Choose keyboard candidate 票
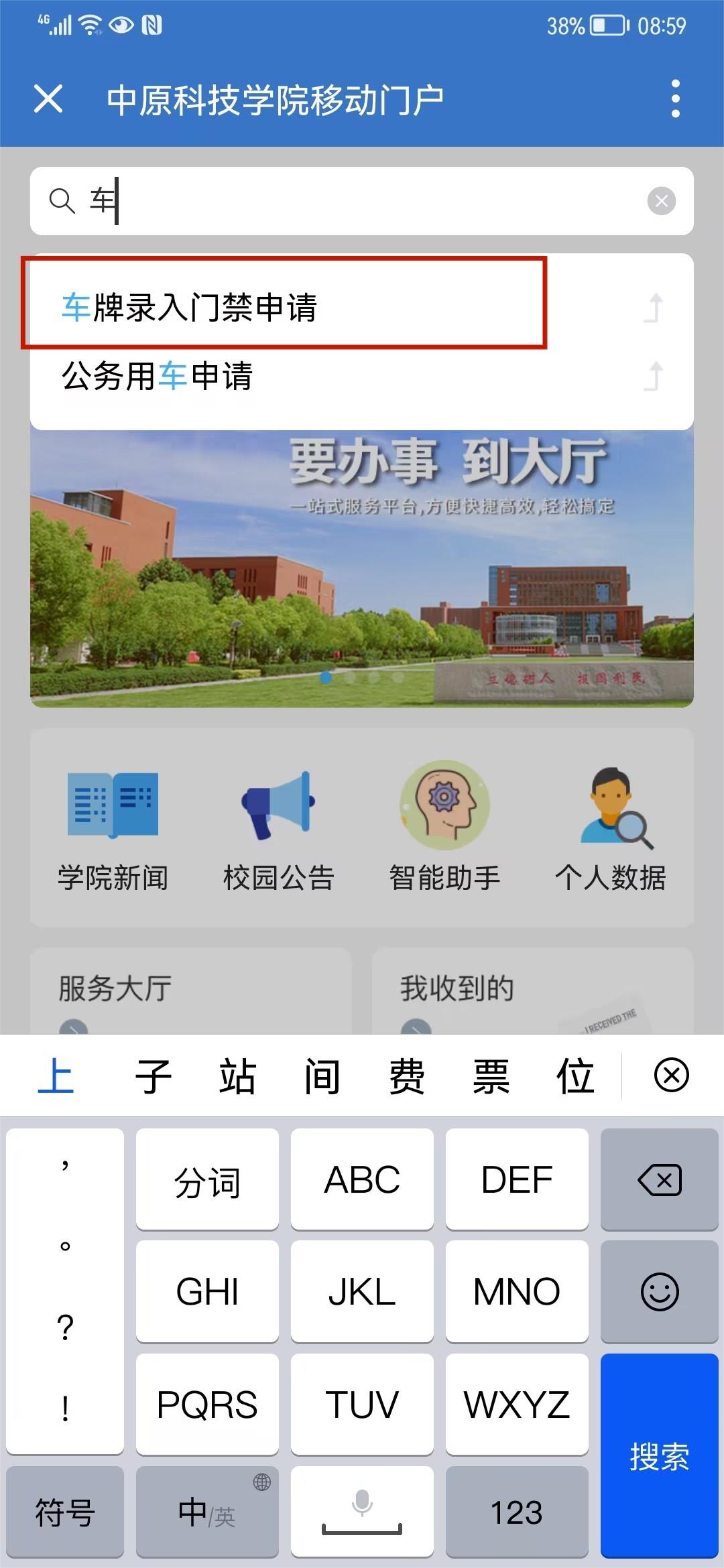The height and width of the screenshot is (1568, 724). 491,1076
